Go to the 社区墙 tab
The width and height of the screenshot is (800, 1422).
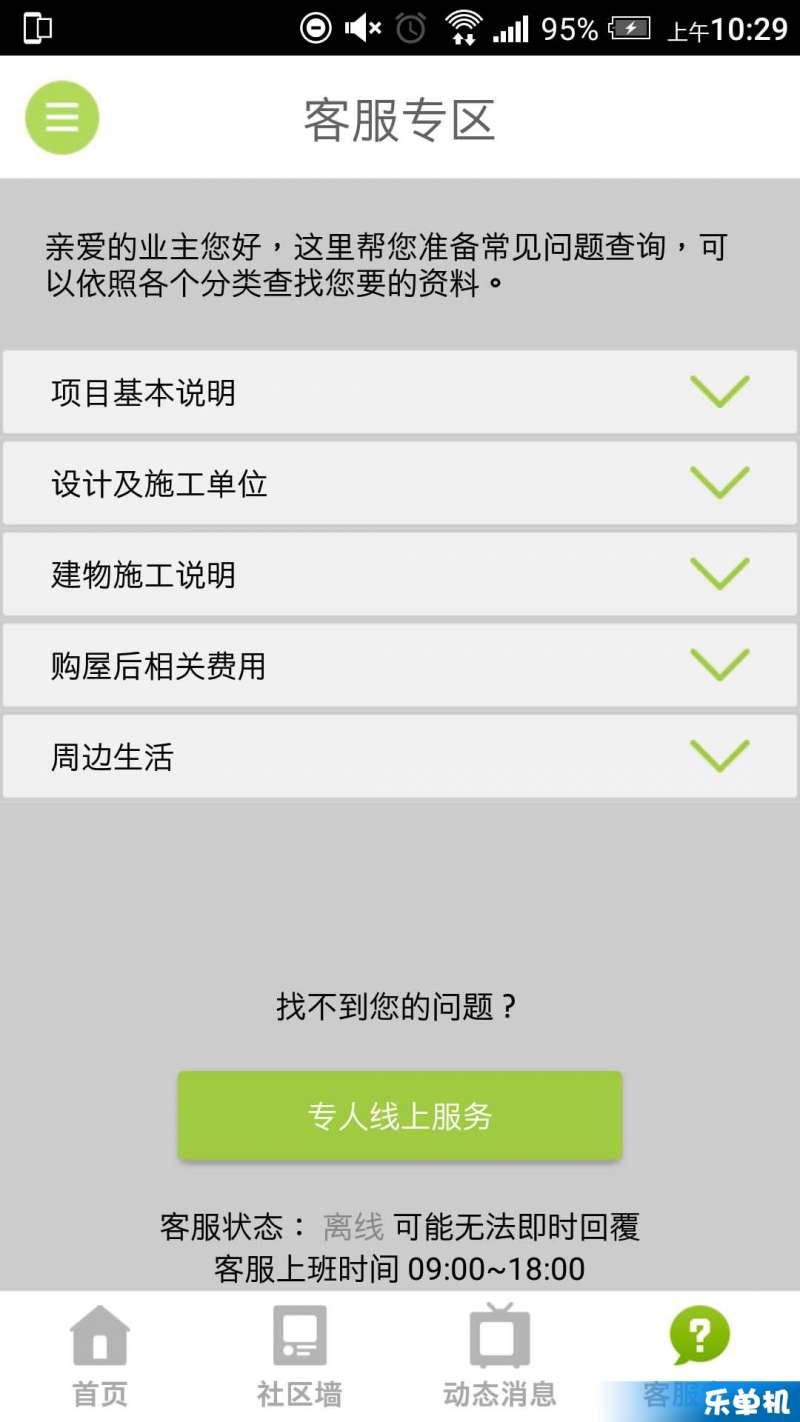[x=300, y=1356]
